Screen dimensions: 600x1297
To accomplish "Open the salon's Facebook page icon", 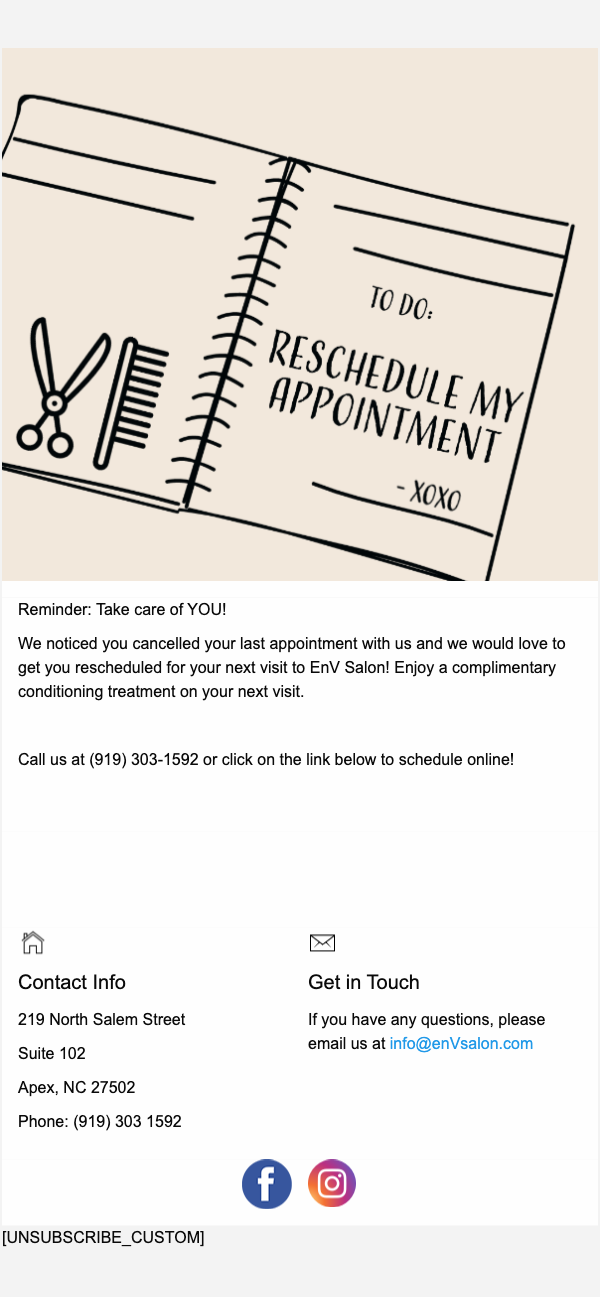I will (267, 1184).
